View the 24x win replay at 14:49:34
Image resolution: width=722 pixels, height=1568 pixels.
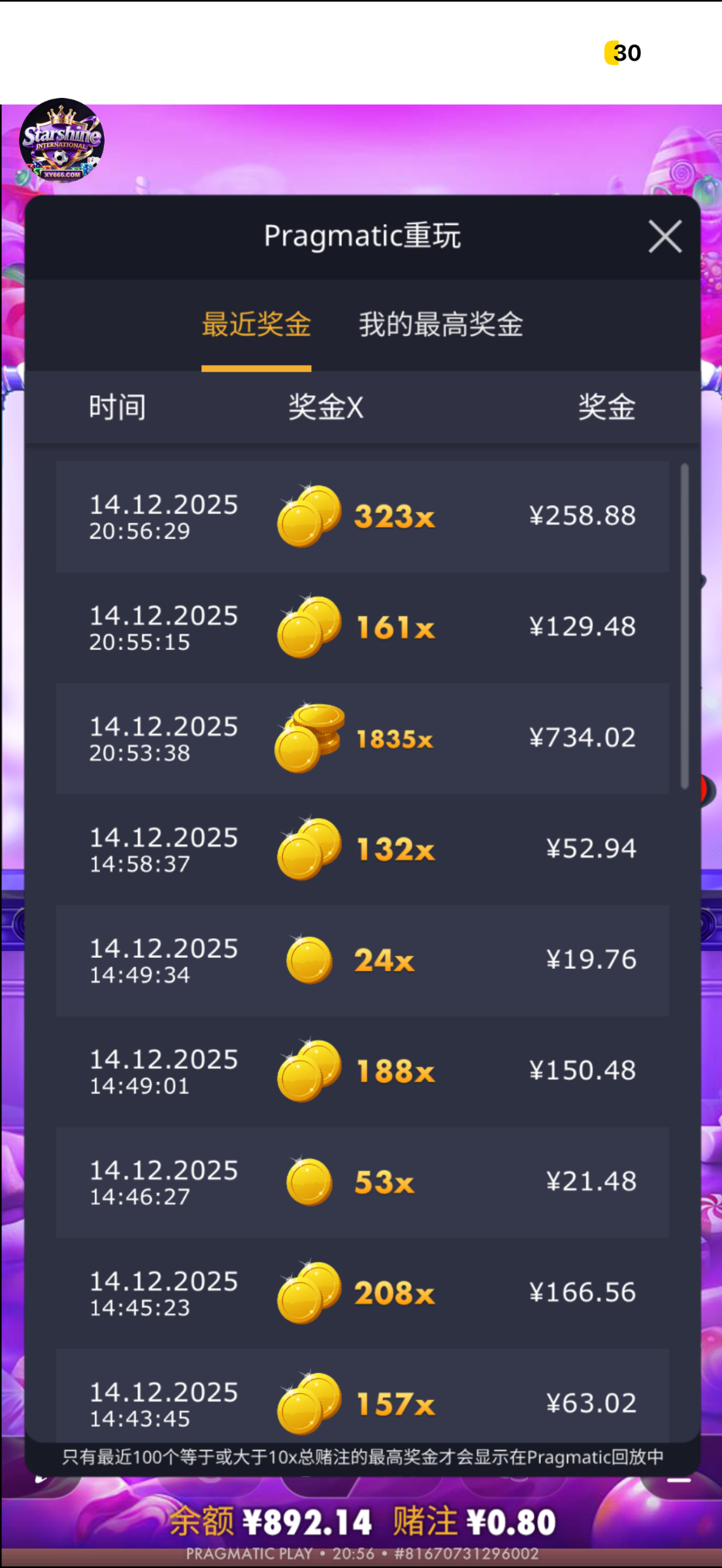(362, 960)
